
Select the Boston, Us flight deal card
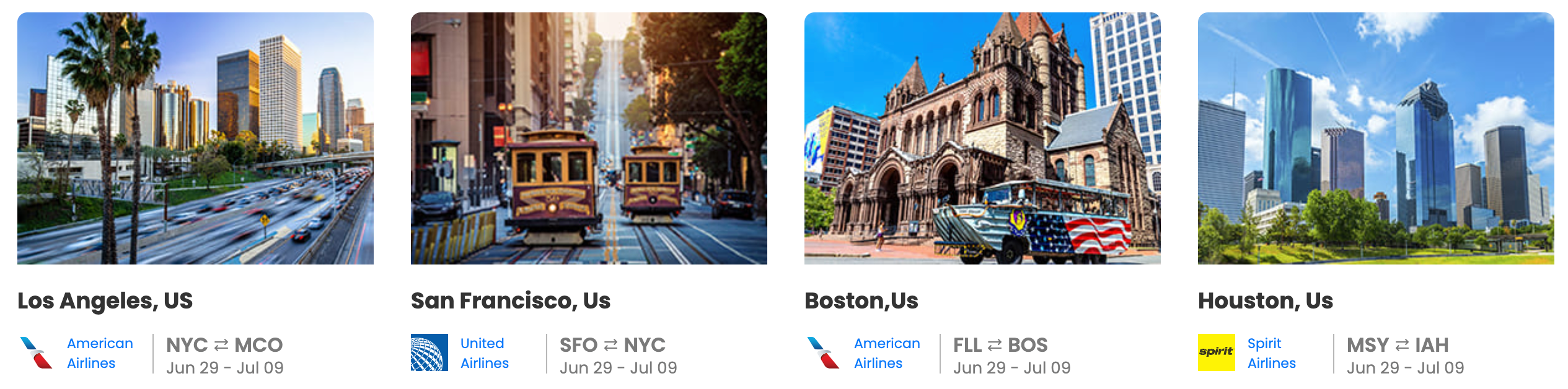tap(982, 139)
